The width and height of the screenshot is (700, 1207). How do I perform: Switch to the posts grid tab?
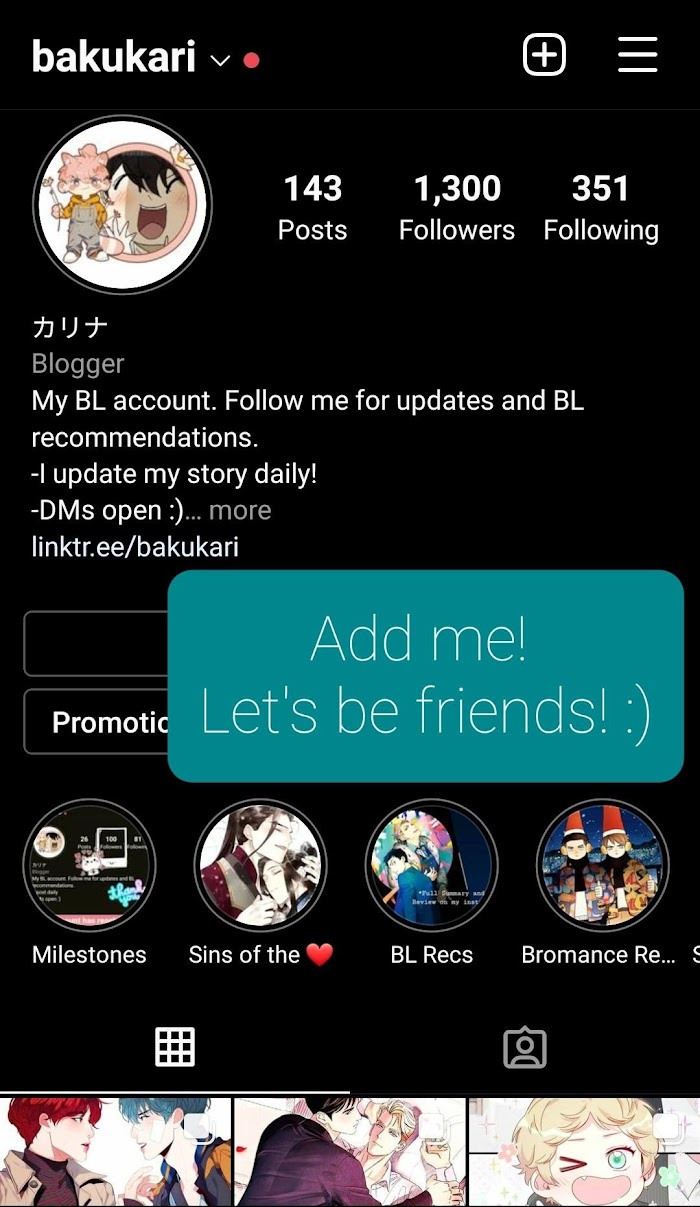(x=175, y=1047)
